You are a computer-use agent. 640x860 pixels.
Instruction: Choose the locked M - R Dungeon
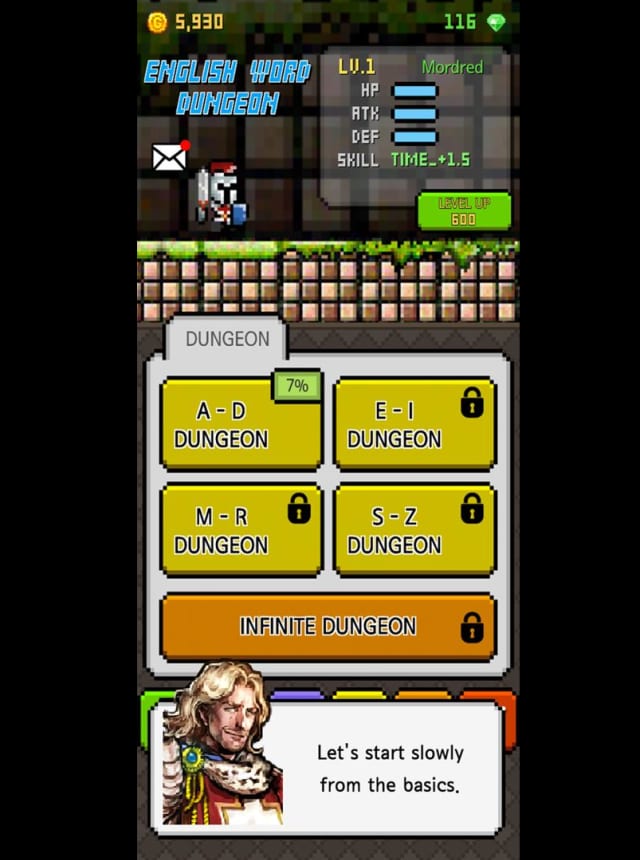240,531
